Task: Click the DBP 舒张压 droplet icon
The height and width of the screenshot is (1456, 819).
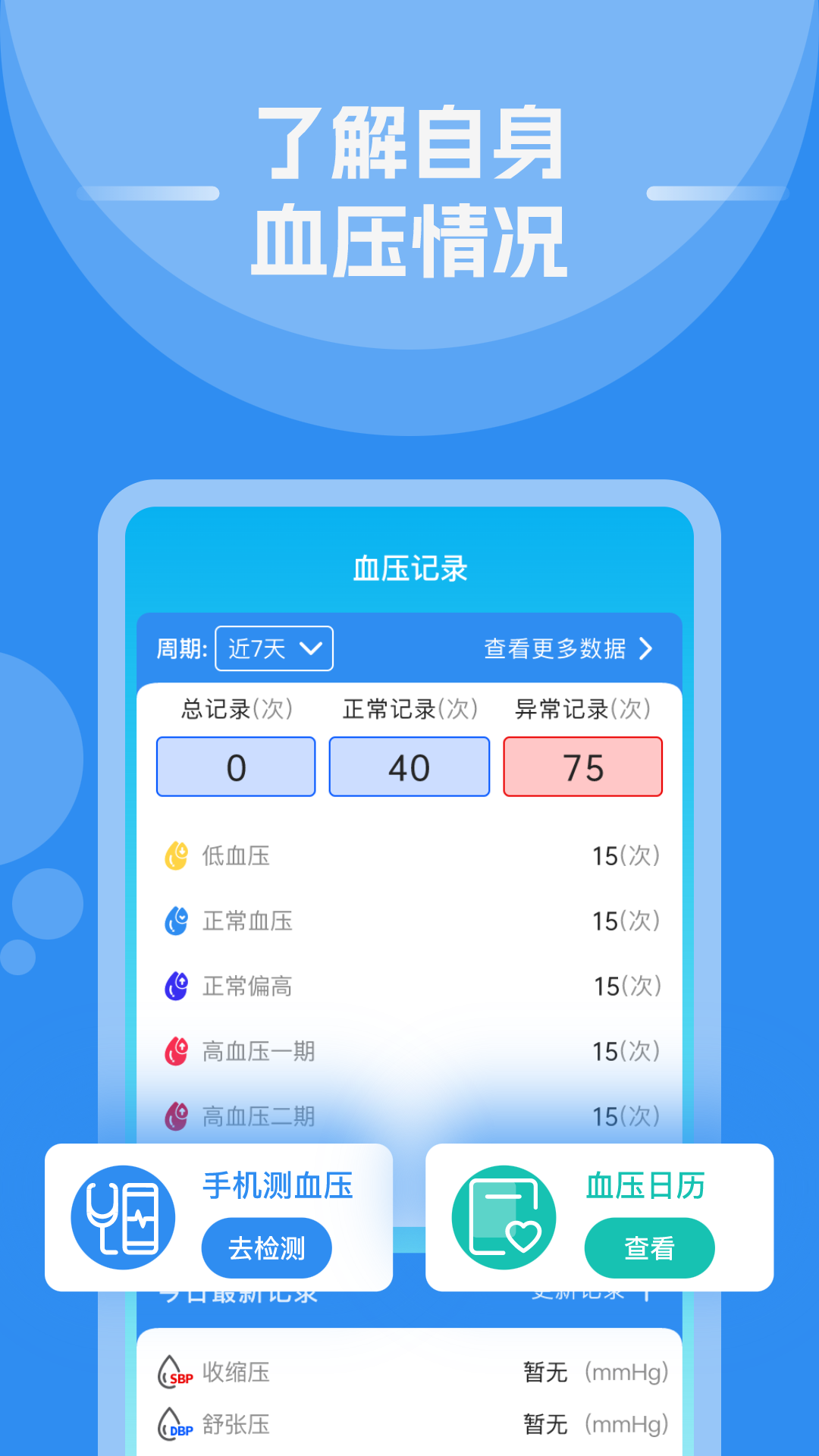Action: click(173, 1423)
